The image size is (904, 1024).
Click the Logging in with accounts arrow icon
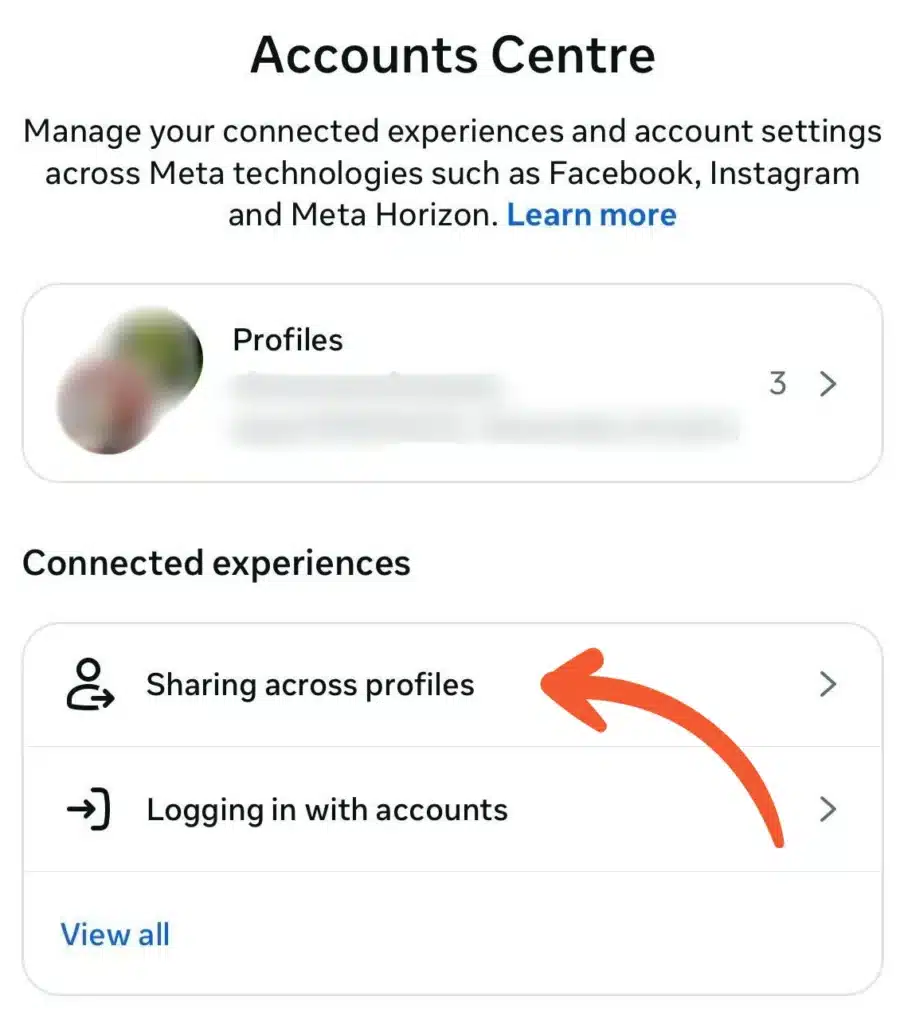click(x=828, y=810)
